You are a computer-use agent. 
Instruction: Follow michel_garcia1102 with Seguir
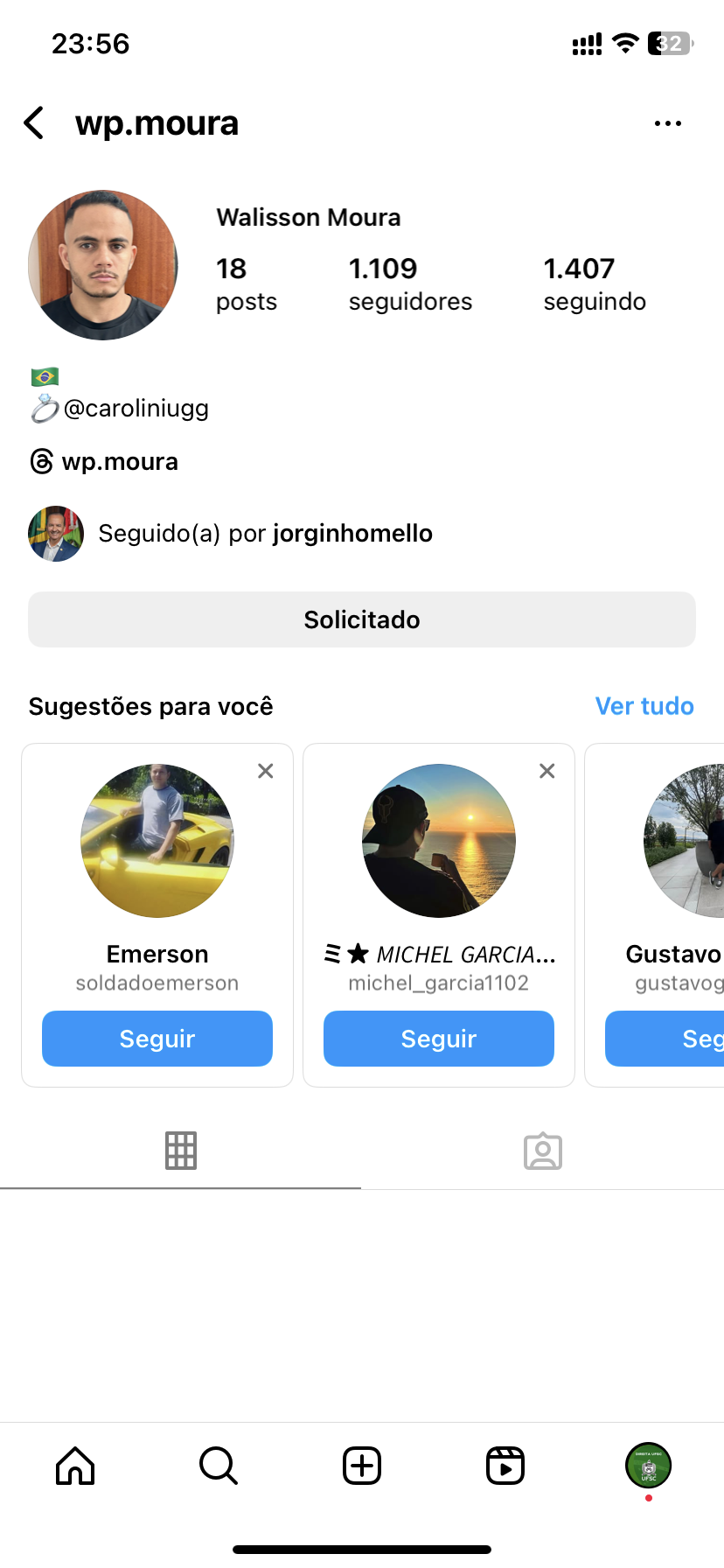tap(439, 1039)
